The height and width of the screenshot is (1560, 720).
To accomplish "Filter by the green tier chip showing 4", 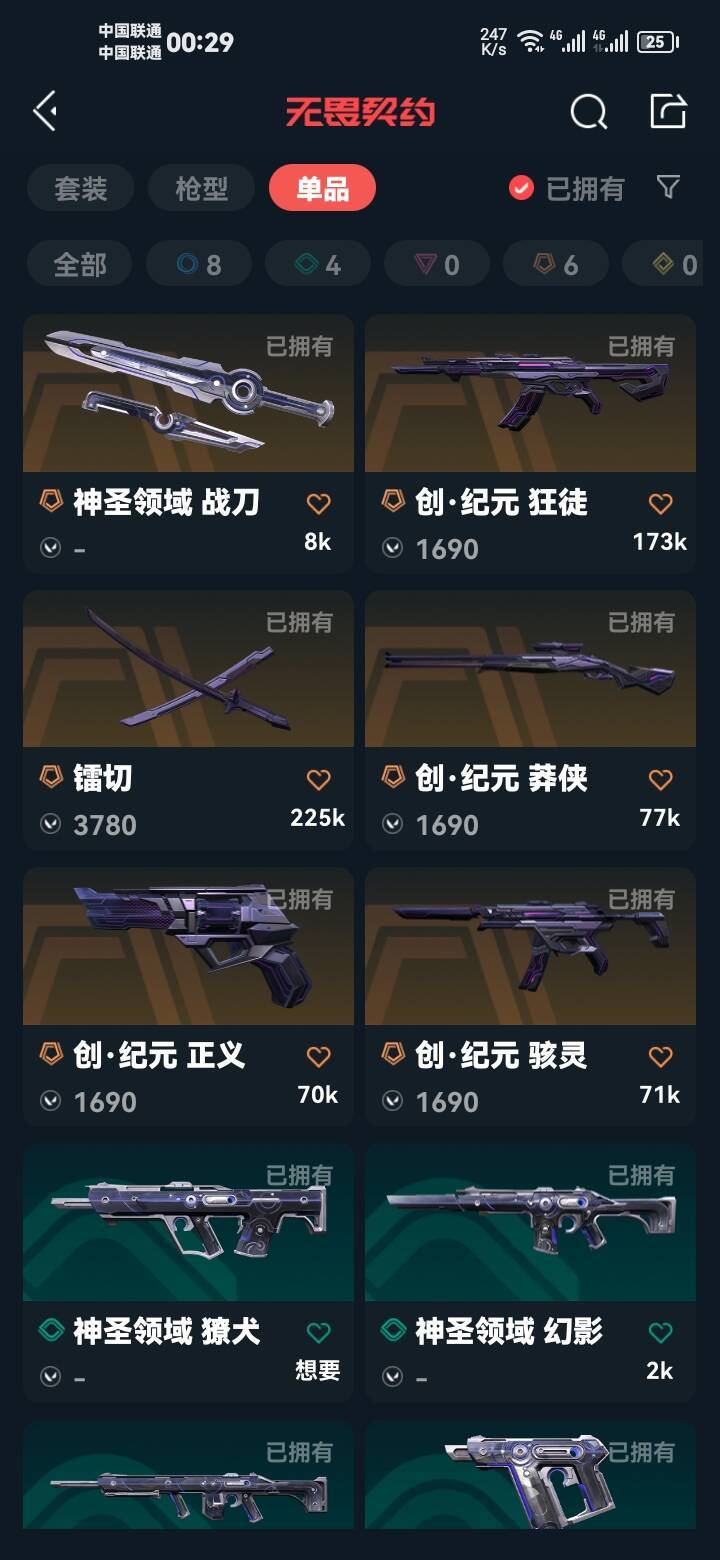I will click(x=318, y=265).
